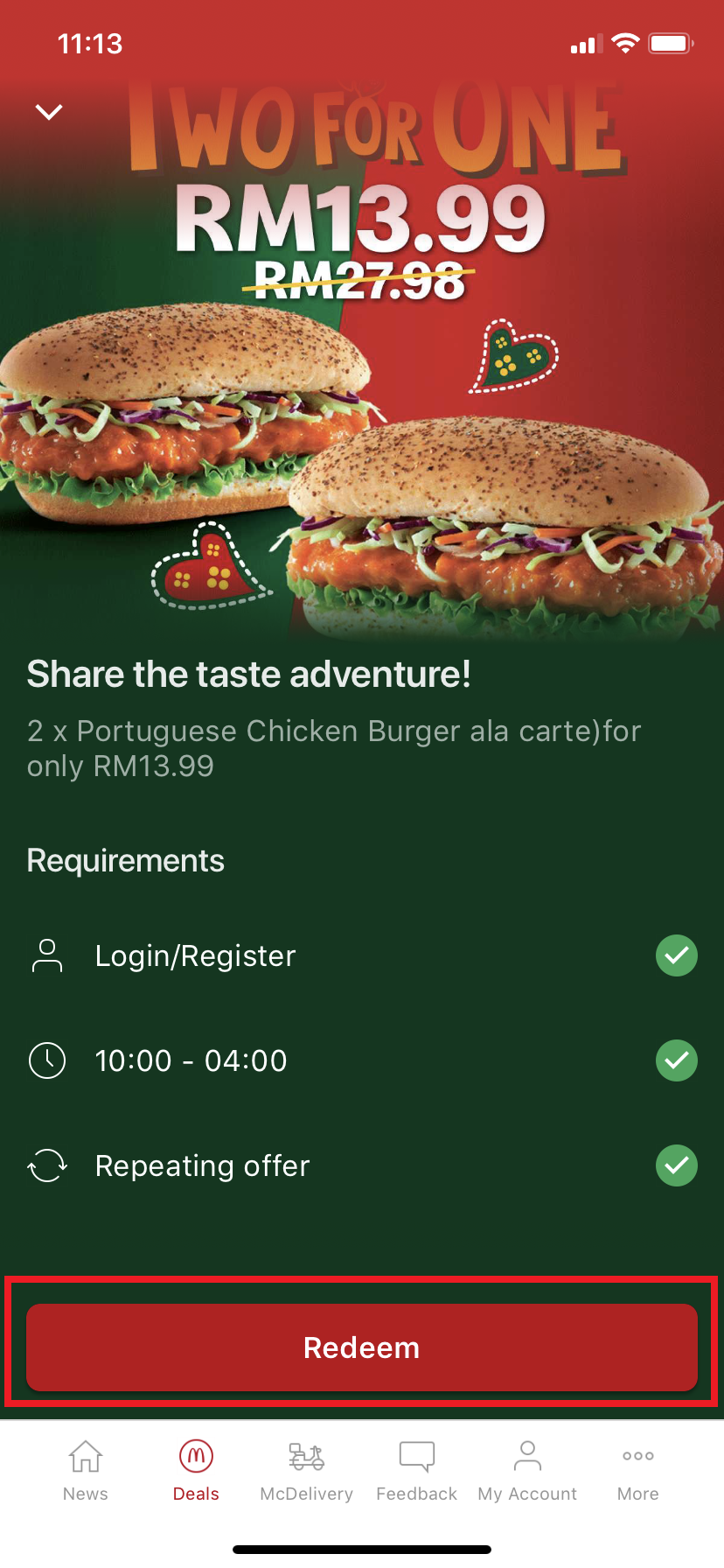This screenshot has height=1568, width=724.
Task: Switch to the News tab
Action: 86,1470
